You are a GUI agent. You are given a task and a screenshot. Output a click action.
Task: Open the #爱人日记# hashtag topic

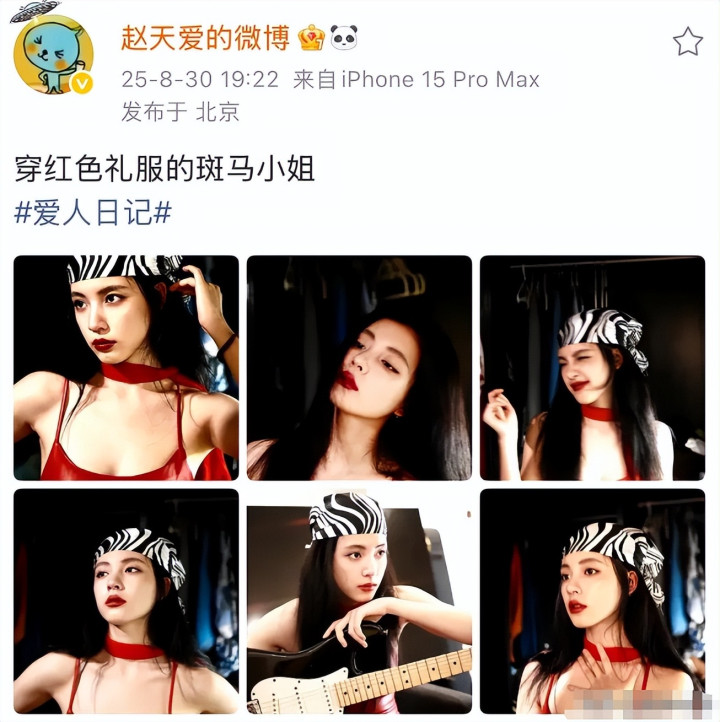(92, 212)
